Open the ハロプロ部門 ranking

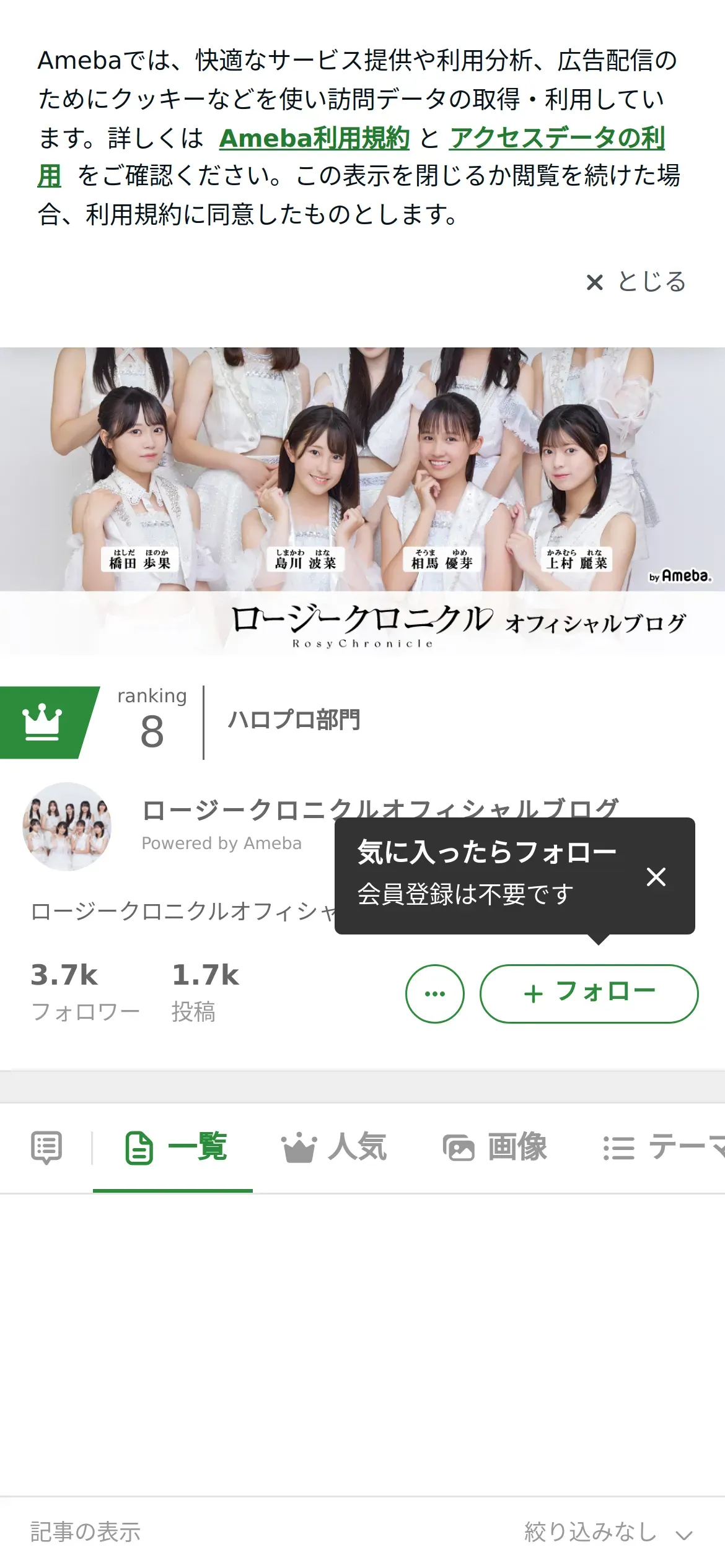pyautogui.click(x=294, y=720)
